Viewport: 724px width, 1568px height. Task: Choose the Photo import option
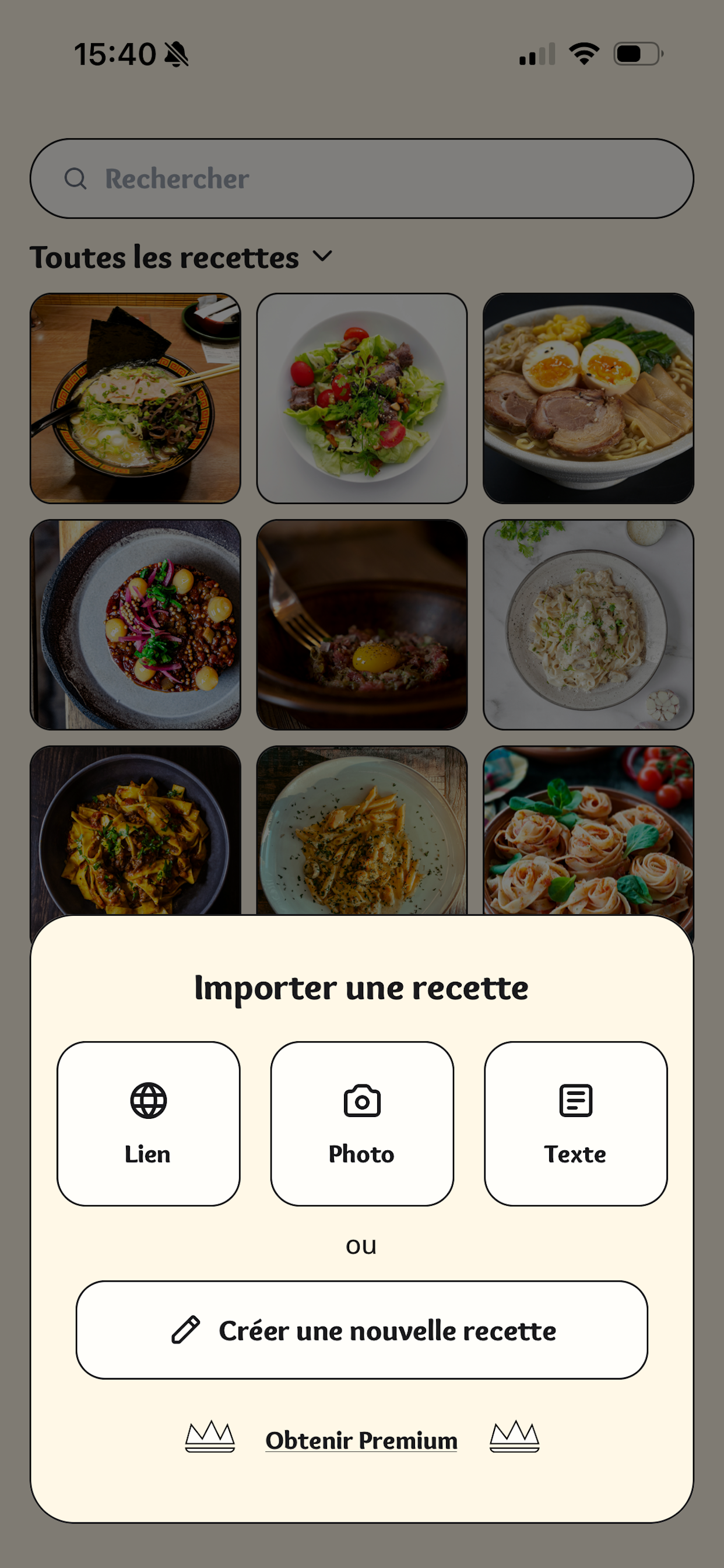[362, 1126]
